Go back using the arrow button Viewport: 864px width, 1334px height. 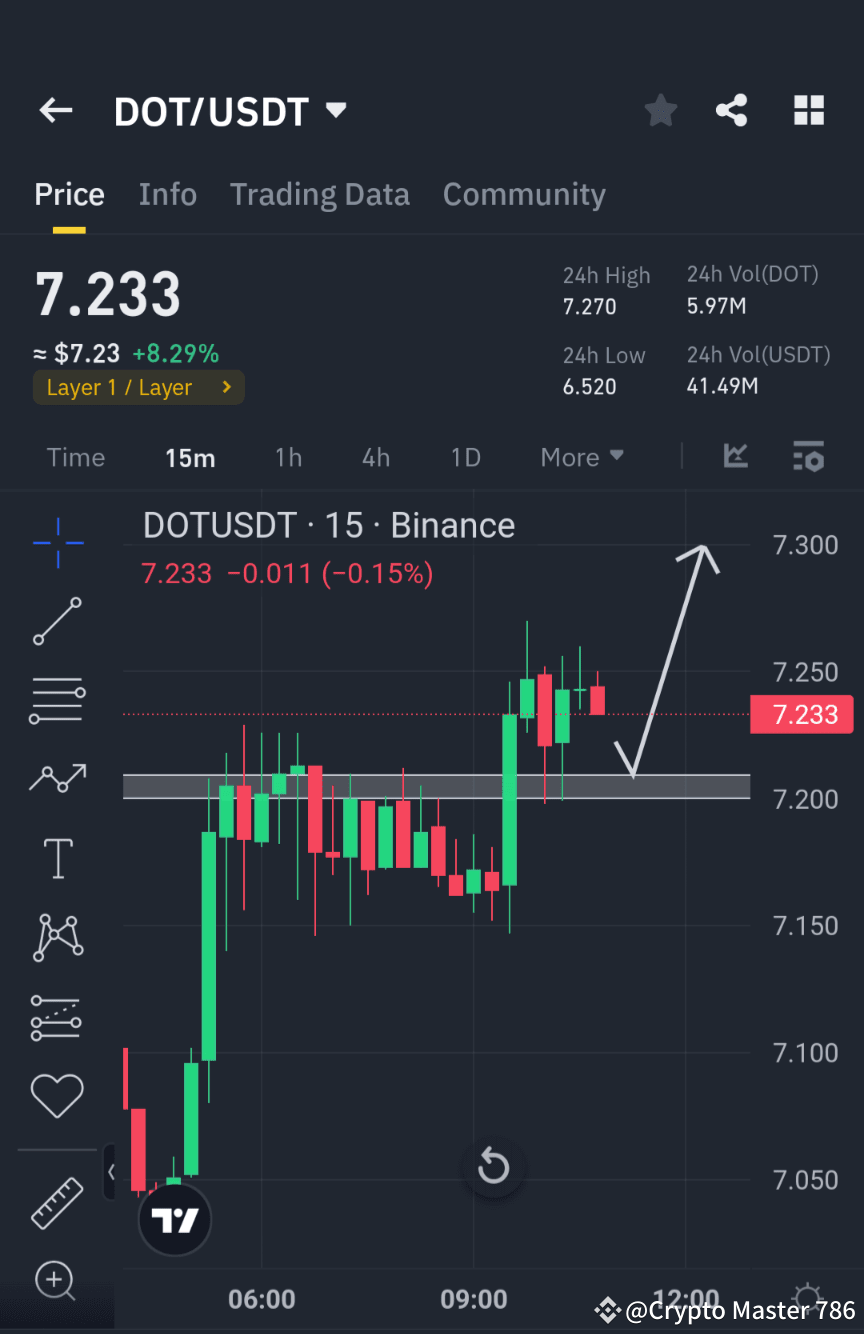point(55,110)
